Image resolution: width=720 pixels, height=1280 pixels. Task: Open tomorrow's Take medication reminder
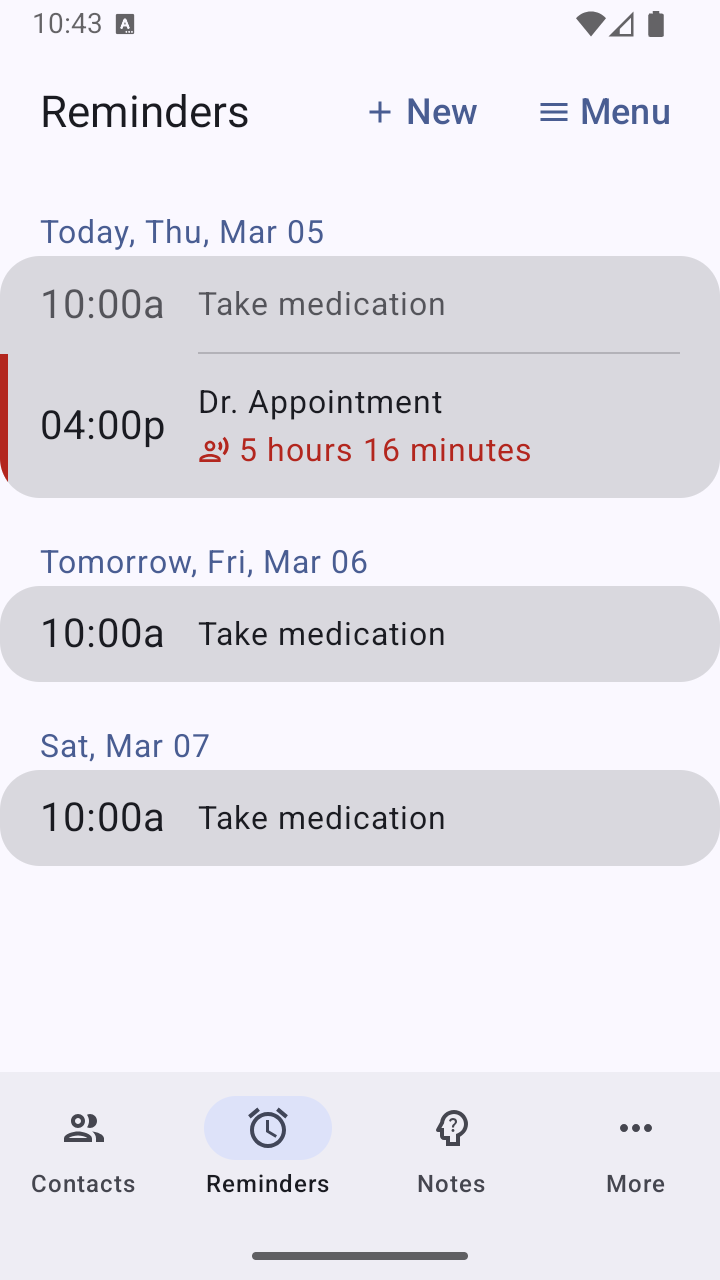(360, 634)
